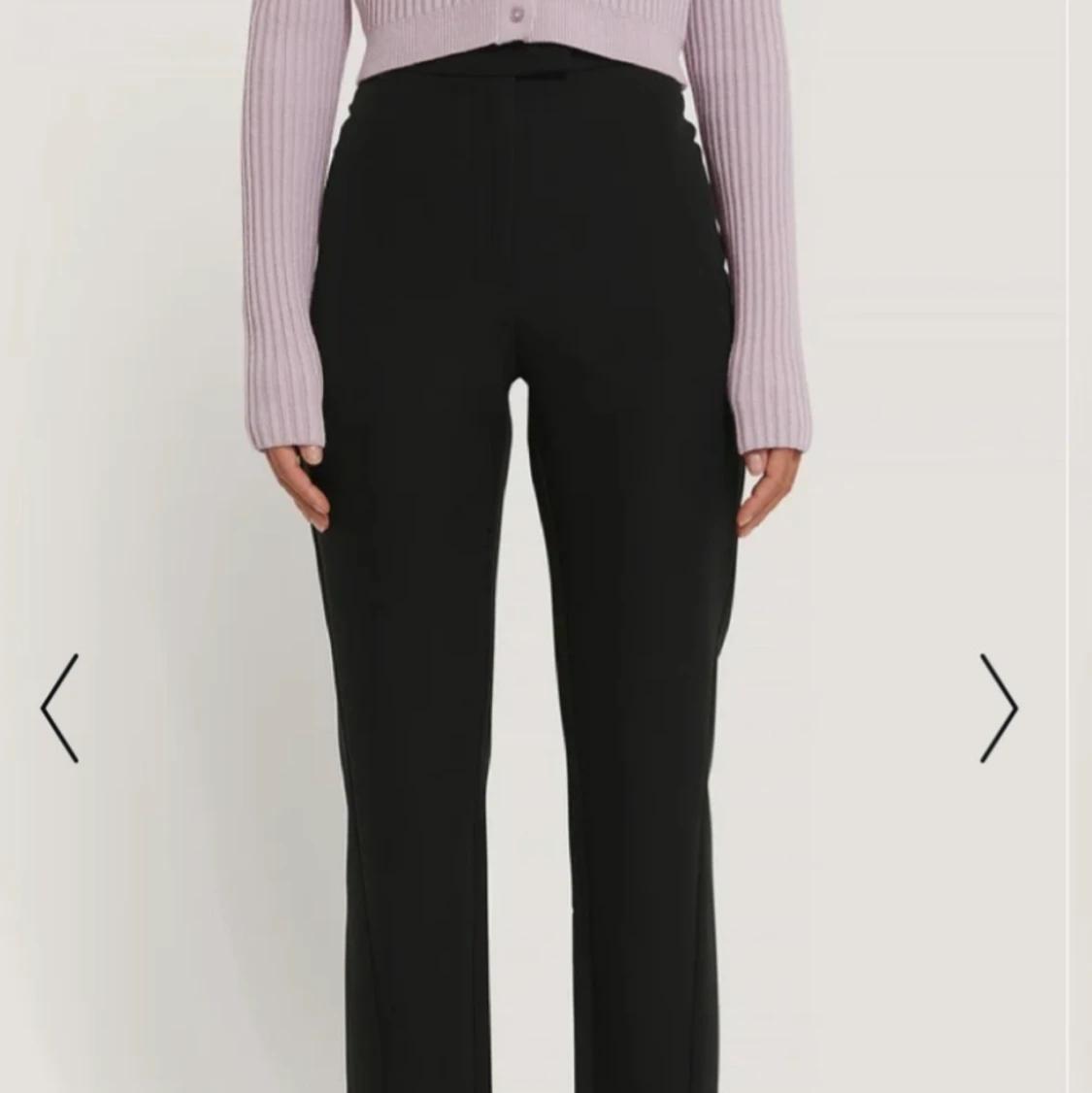The height and width of the screenshot is (1093, 1092).
Task: Go to the previous product photo
Action: click(60, 708)
